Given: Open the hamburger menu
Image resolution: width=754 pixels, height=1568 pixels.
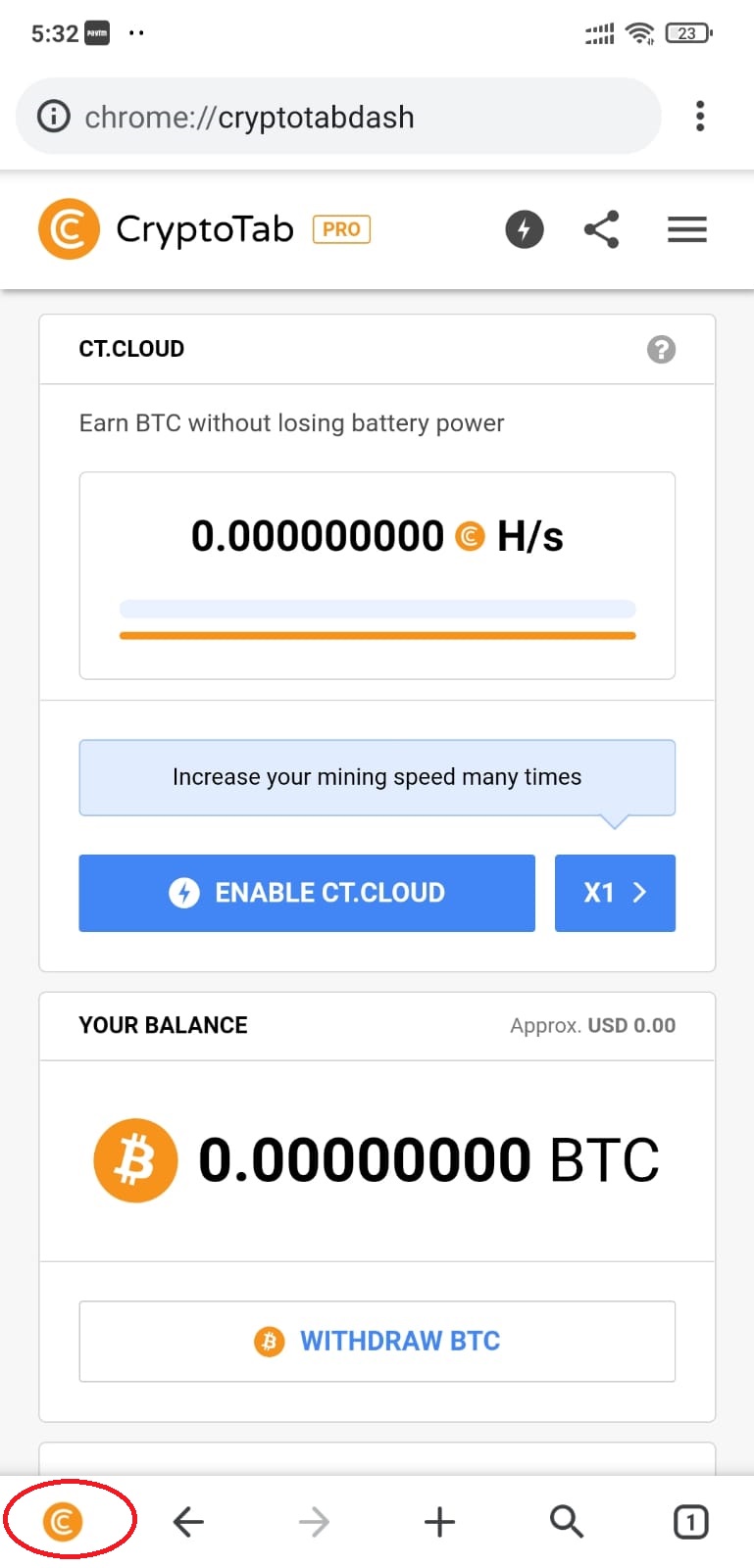Looking at the screenshot, I should coord(686,229).
